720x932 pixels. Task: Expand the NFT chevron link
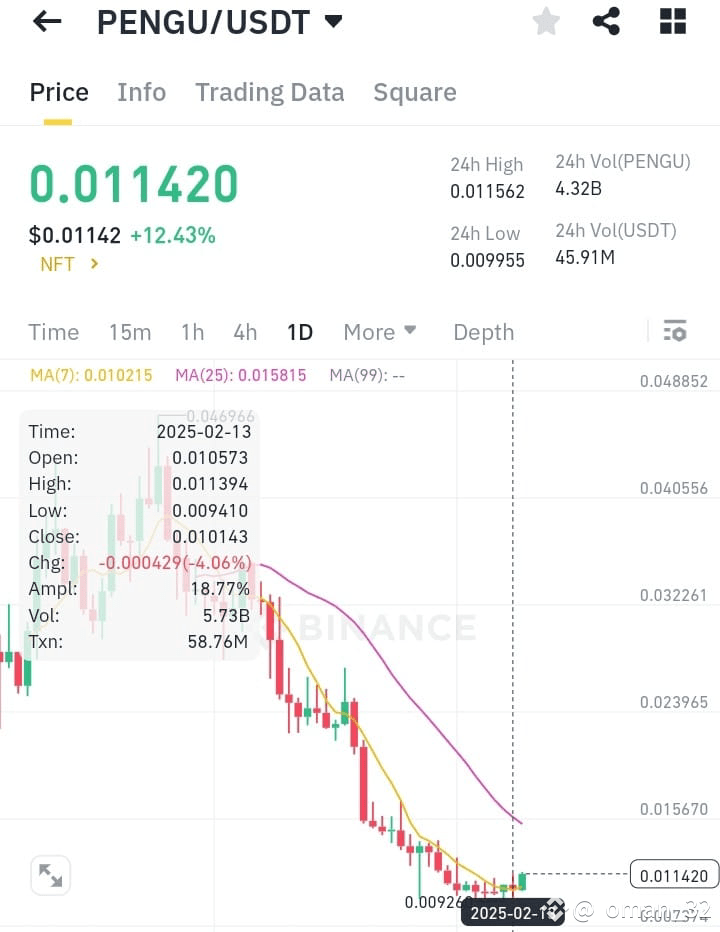click(68, 265)
